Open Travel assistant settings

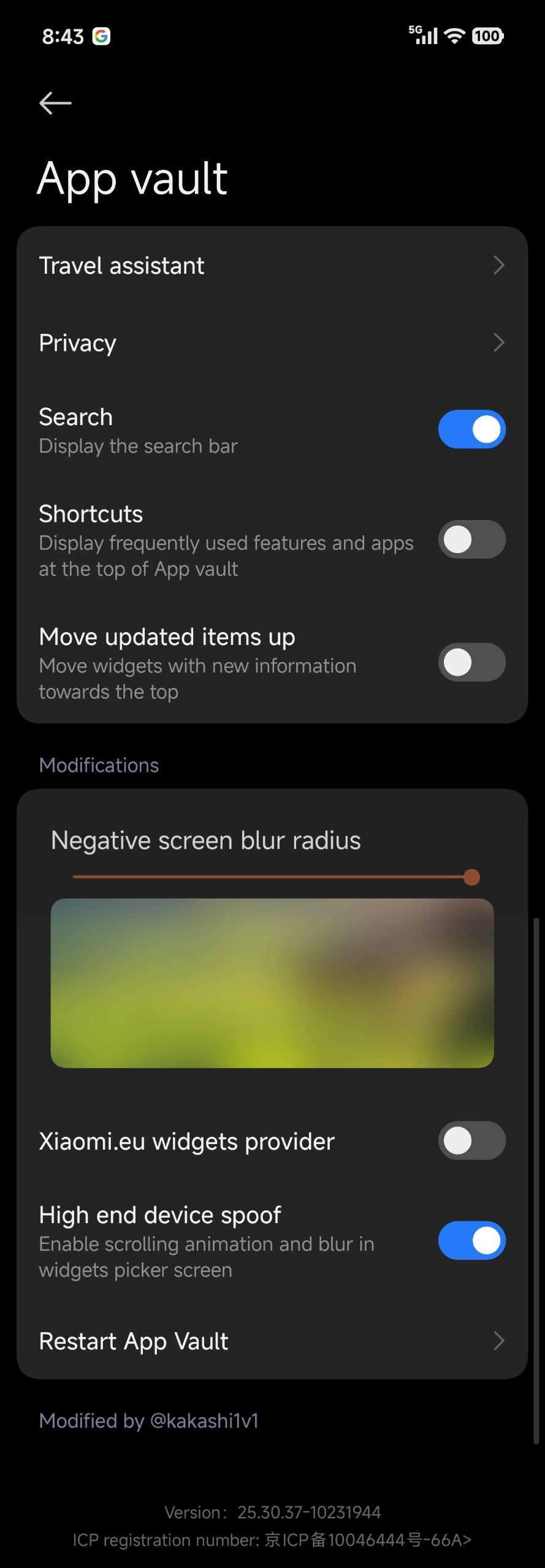(x=272, y=266)
